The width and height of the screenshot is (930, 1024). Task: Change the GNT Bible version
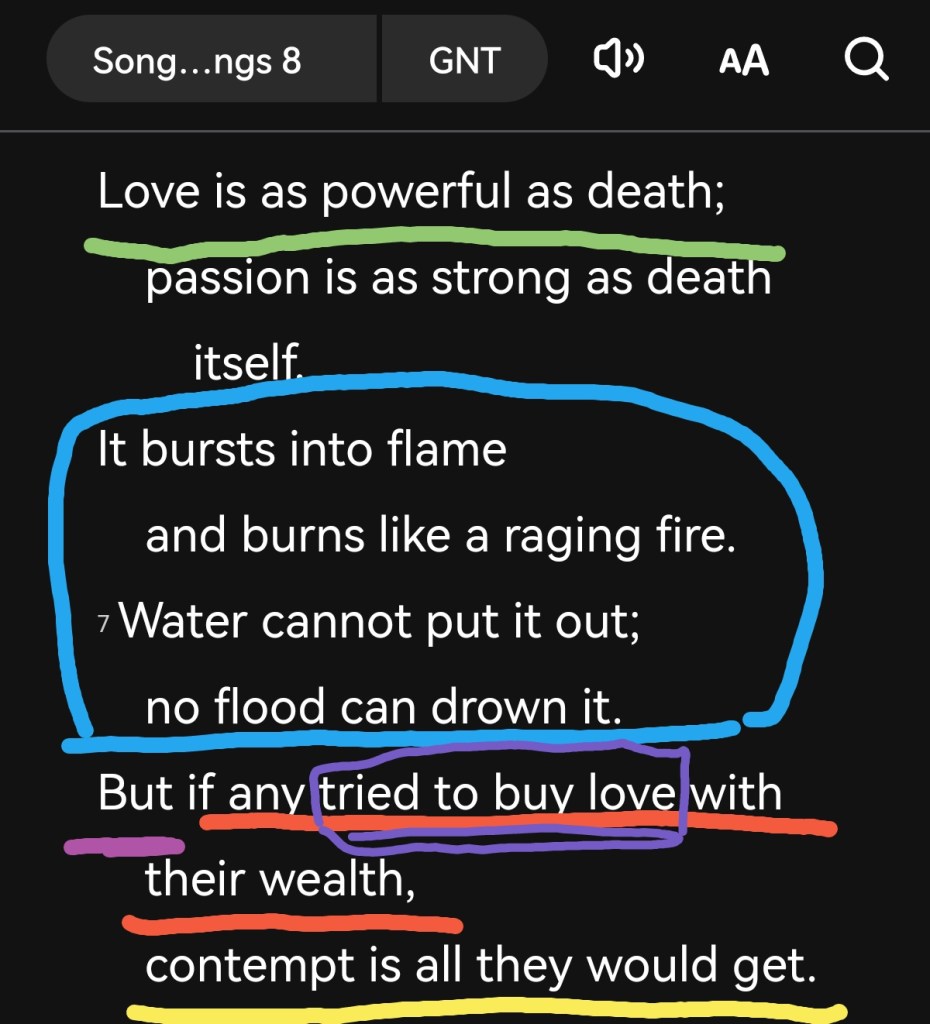pyautogui.click(x=463, y=60)
